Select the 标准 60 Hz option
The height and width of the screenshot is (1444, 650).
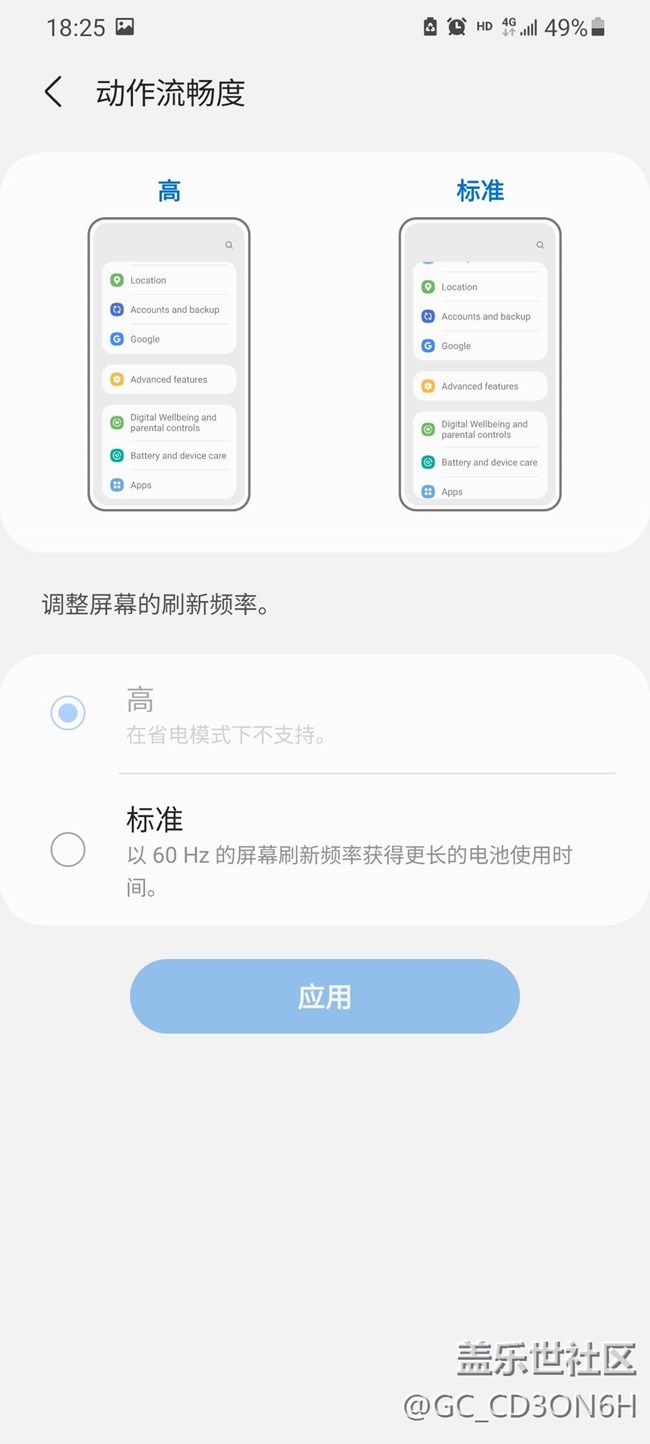tap(68, 850)
